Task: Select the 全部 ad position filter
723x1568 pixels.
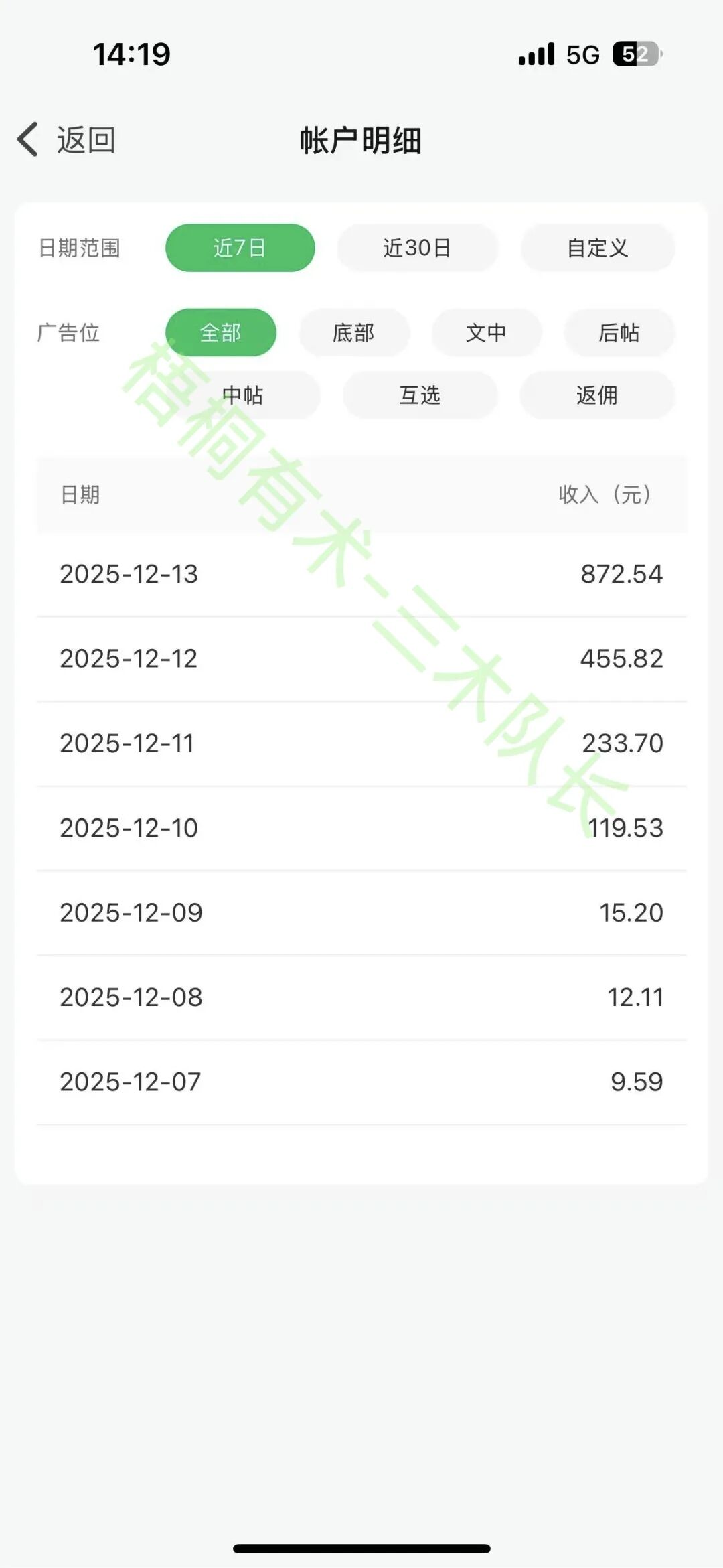Action: click(220, 332)
